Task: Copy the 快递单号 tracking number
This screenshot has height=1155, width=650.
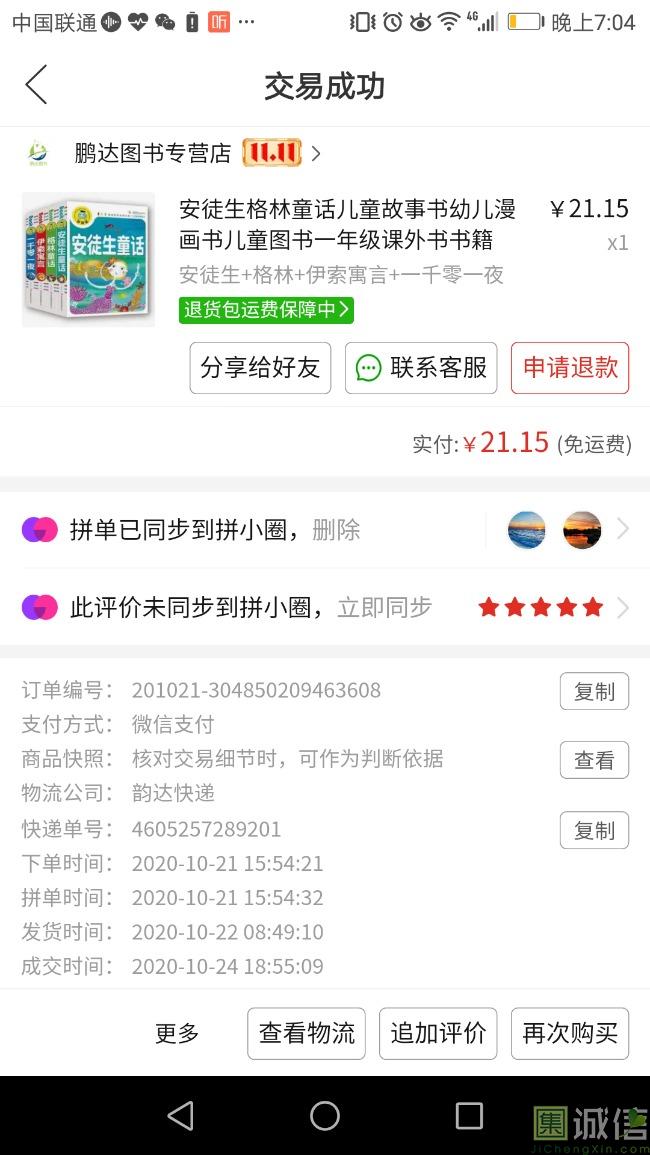Action: tap(594, 830)
